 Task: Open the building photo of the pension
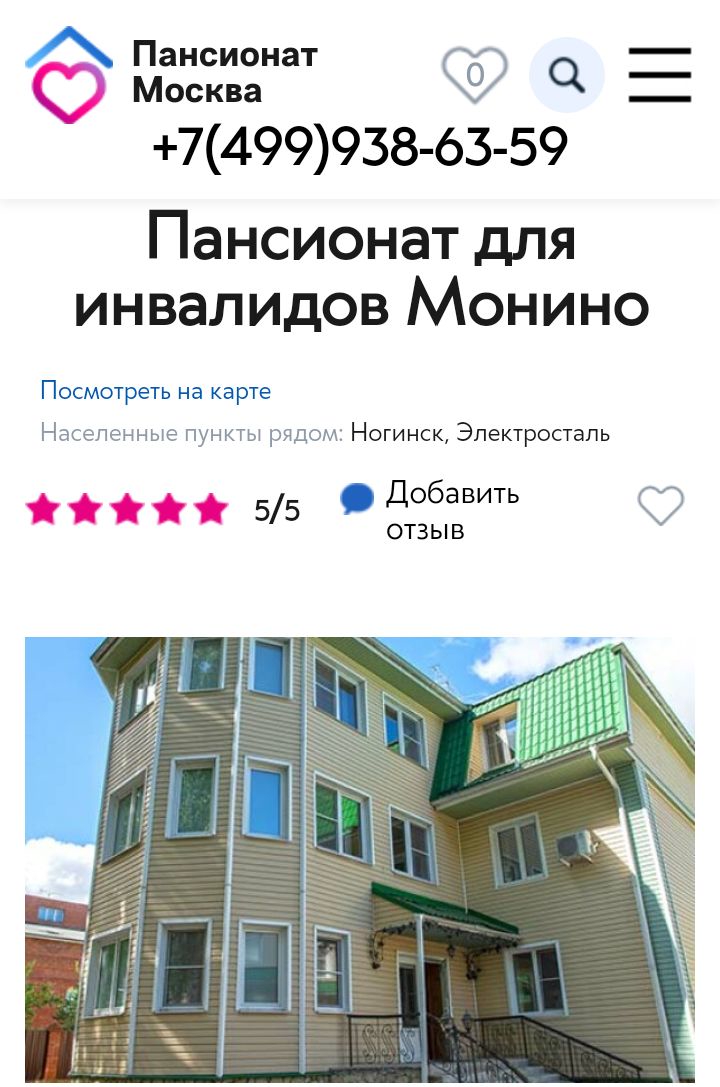point(360,860)
